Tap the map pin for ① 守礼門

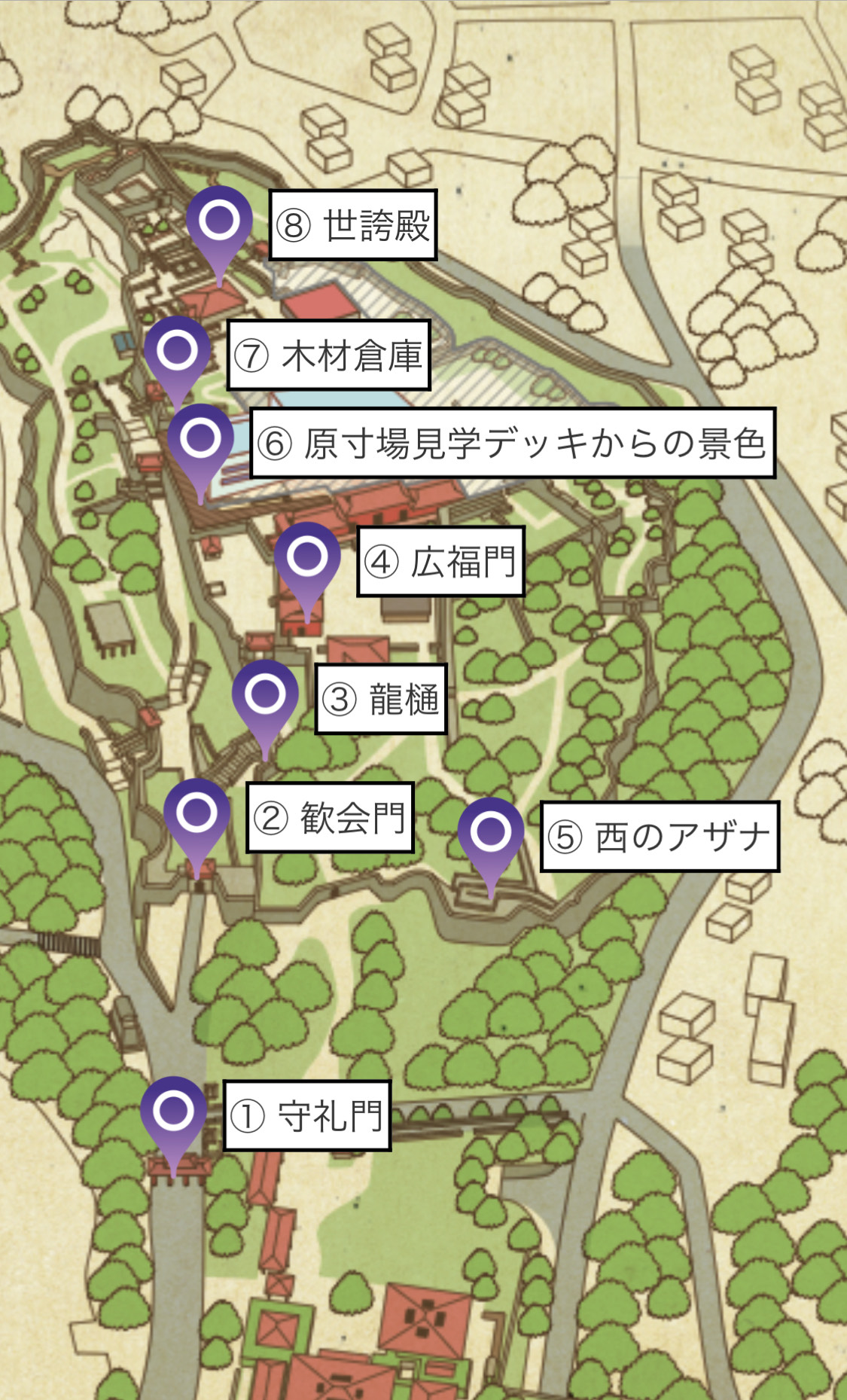[x=174, y=1113]
